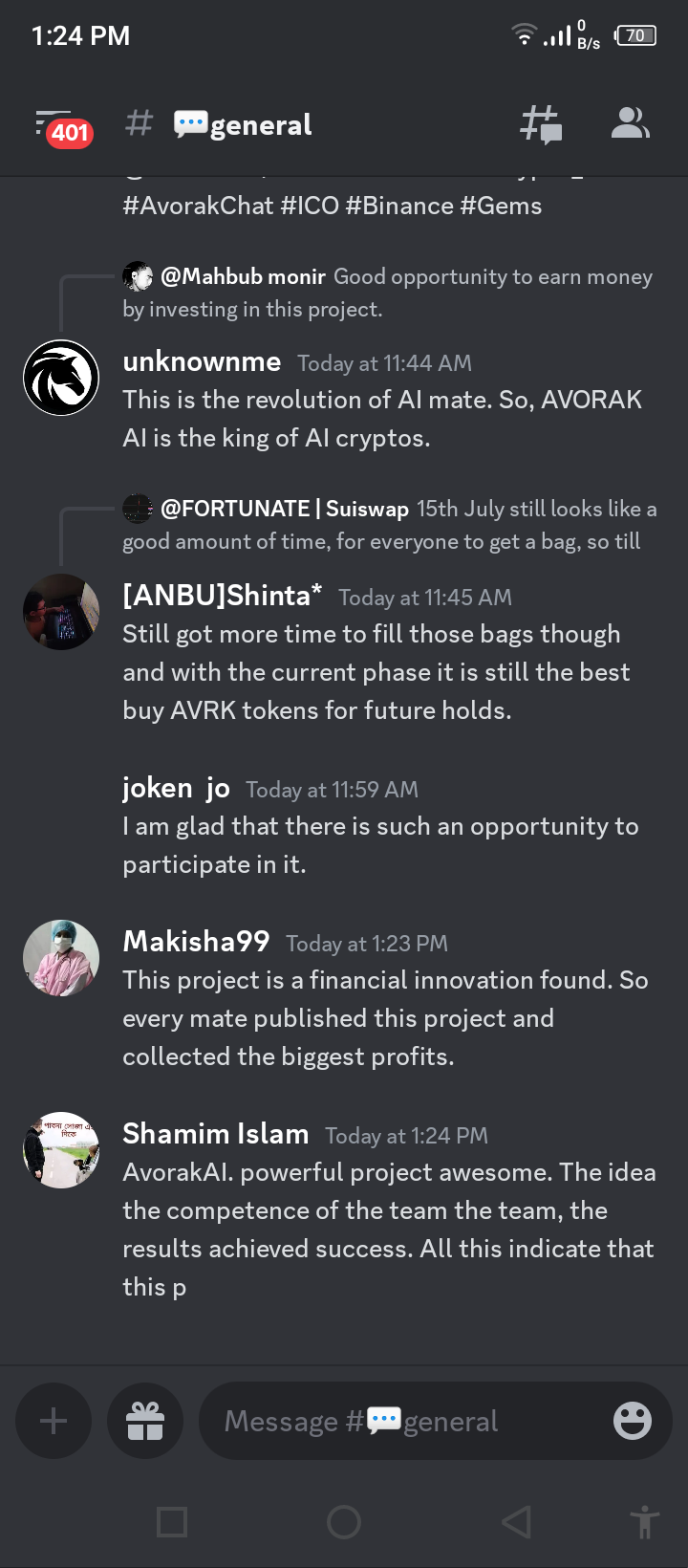Open the emoji picker

[x=633, y=1421]
